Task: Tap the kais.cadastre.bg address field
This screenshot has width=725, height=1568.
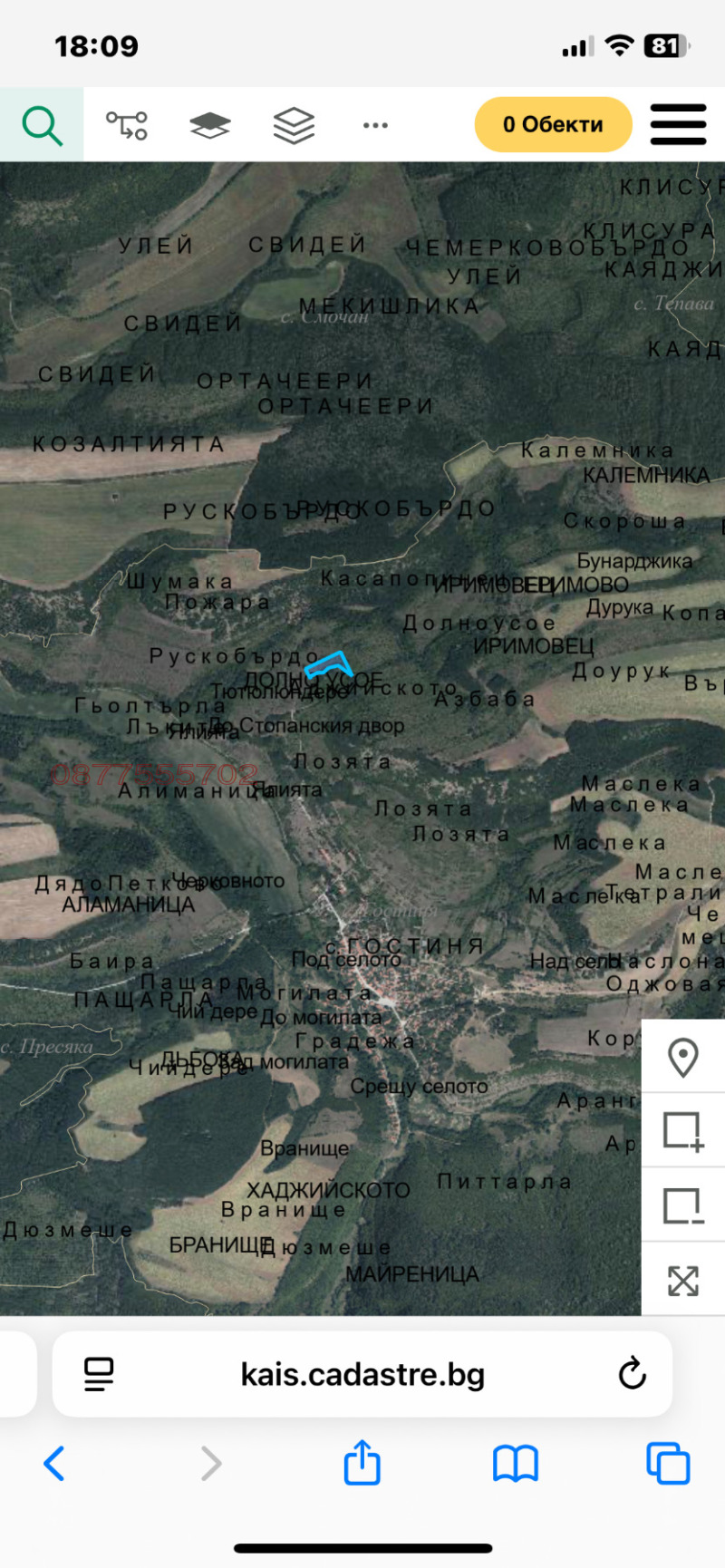Action: pos(362,1374)
